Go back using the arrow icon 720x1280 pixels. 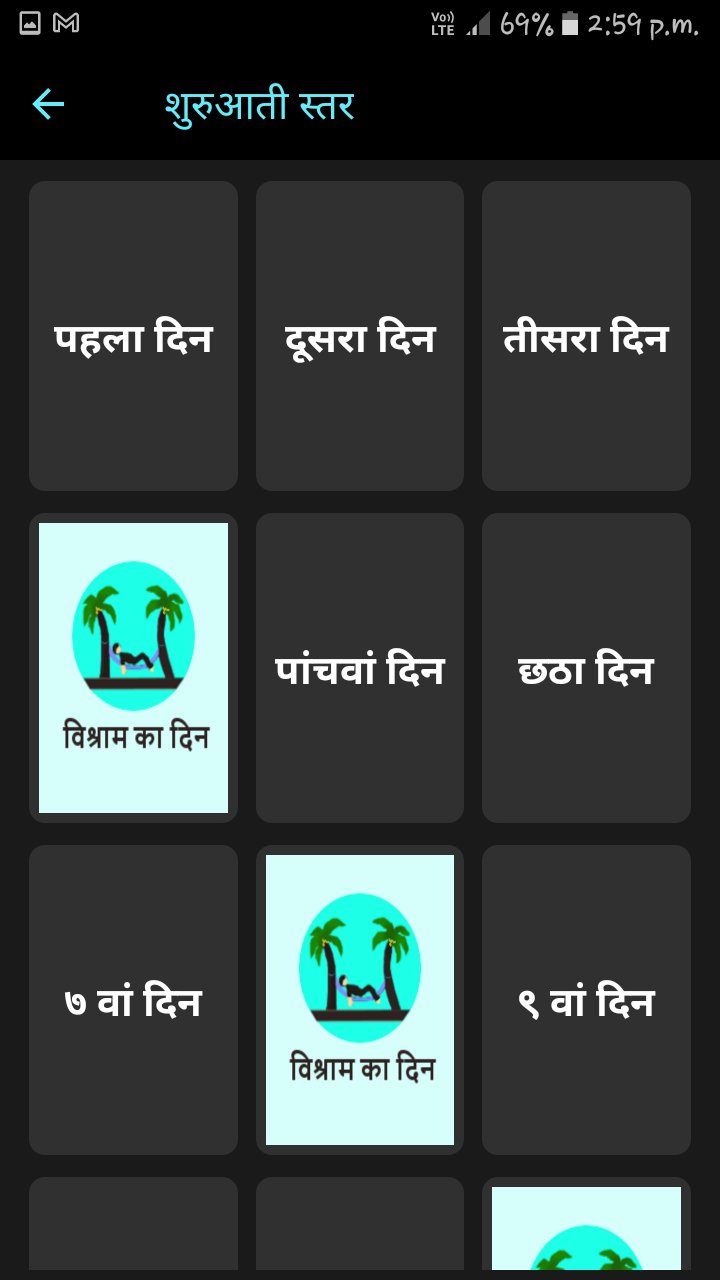(x=48, y=104)
